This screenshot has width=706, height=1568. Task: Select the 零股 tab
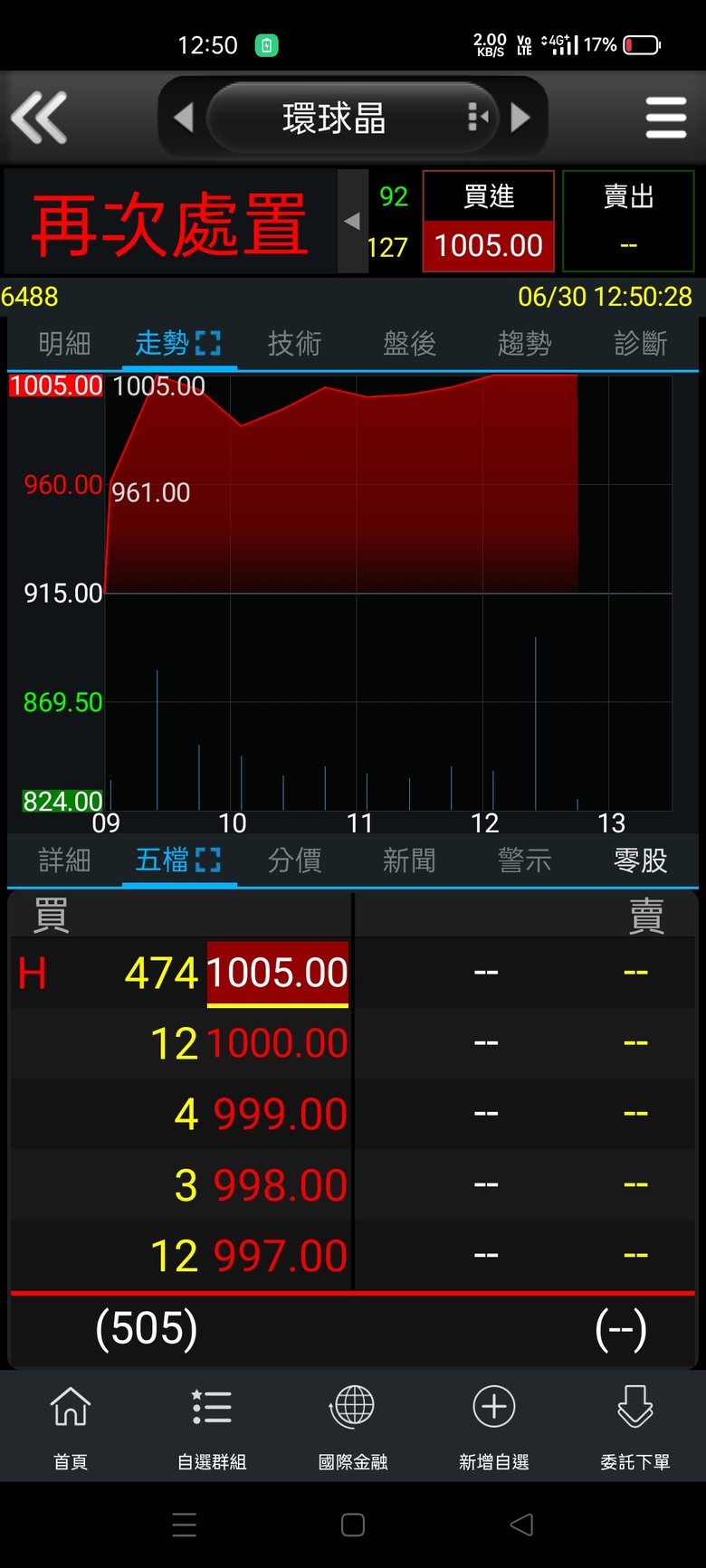(x=640, y=860)
